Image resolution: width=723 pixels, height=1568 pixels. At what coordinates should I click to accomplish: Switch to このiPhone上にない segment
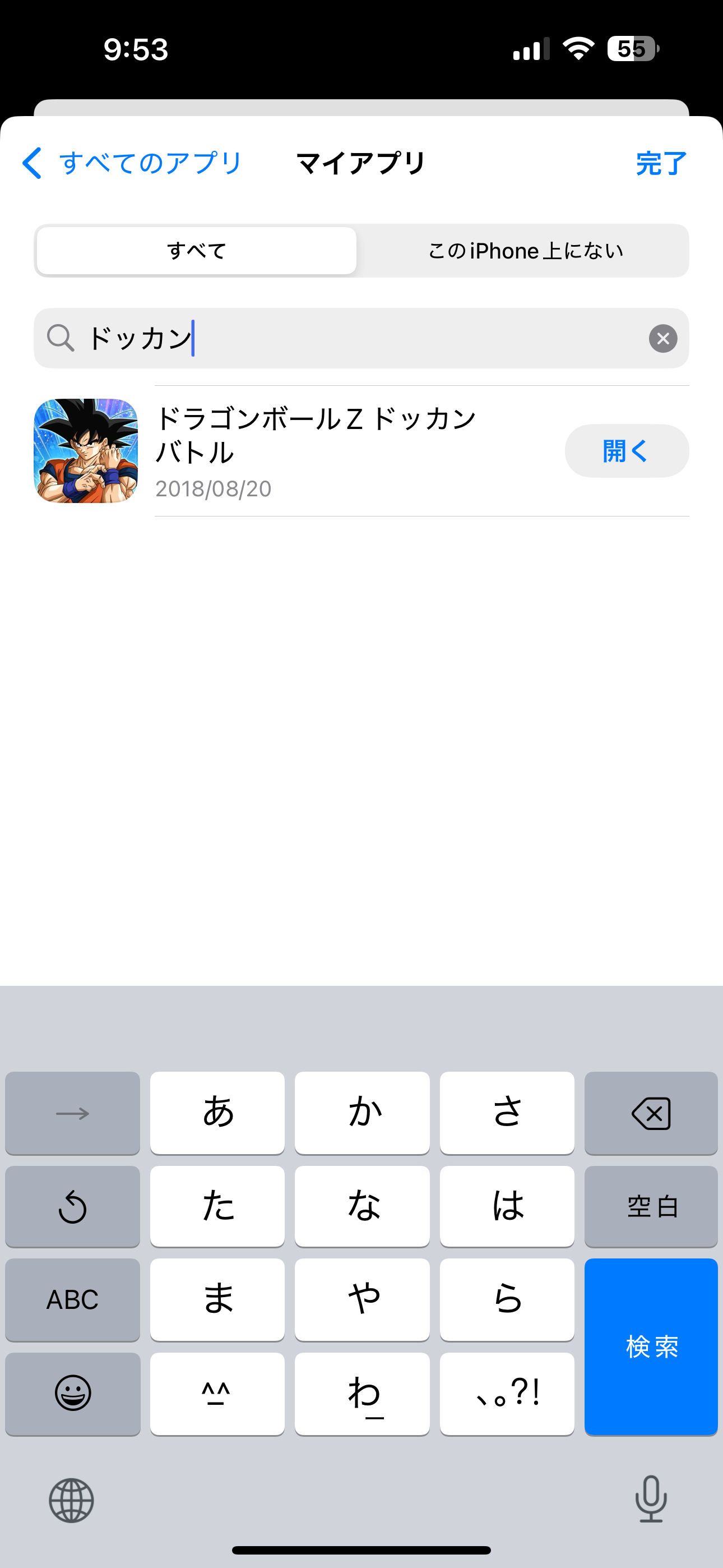tap(525, 251)
